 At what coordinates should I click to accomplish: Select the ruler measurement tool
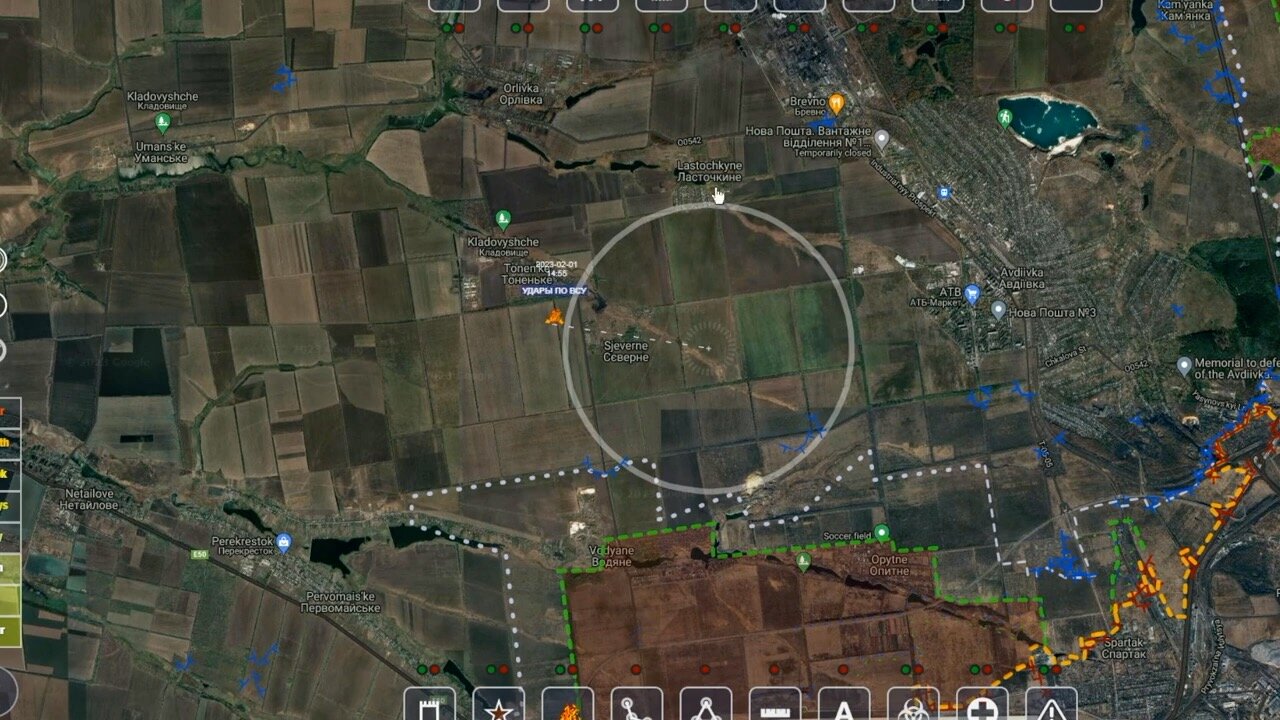click(775, 707)
